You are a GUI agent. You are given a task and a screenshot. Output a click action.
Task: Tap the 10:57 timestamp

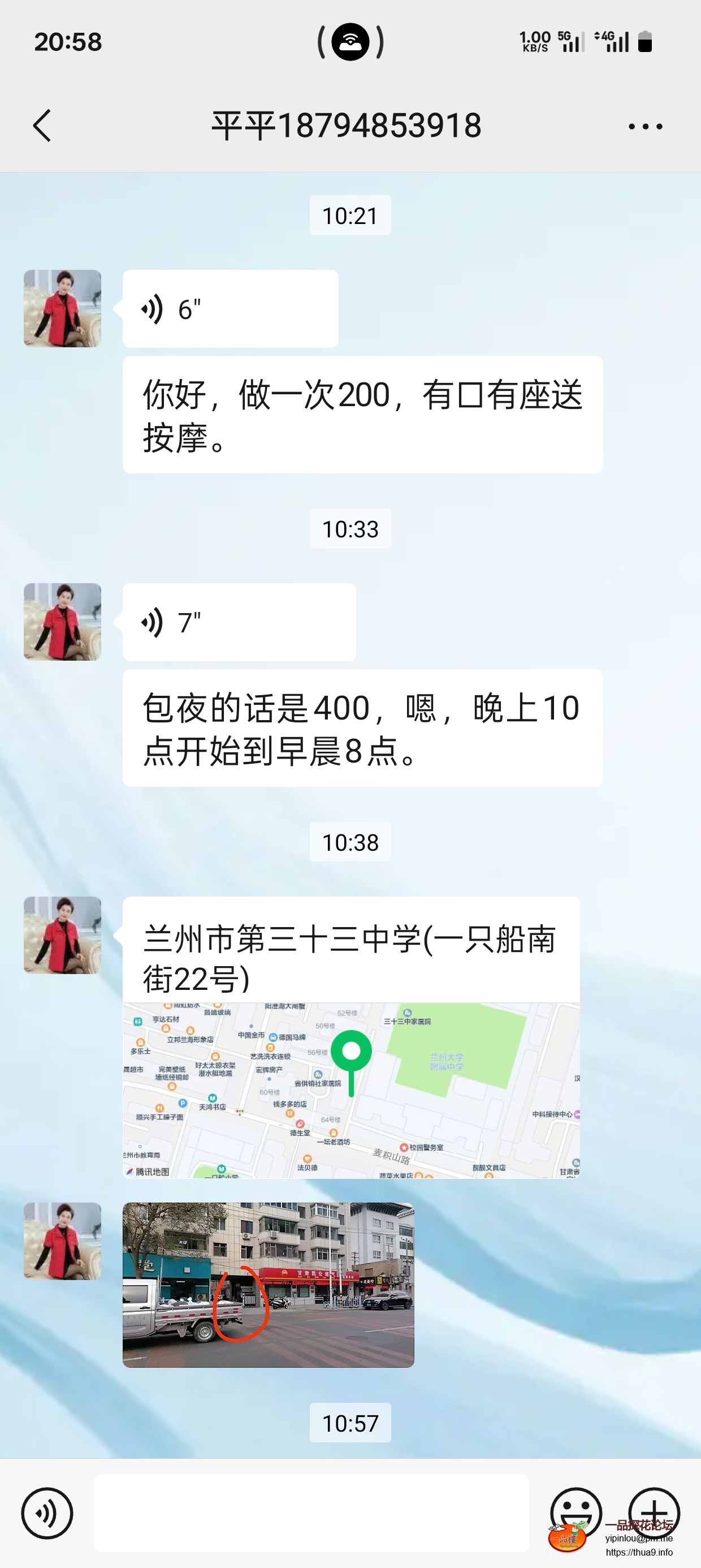tap(350, 1423)
